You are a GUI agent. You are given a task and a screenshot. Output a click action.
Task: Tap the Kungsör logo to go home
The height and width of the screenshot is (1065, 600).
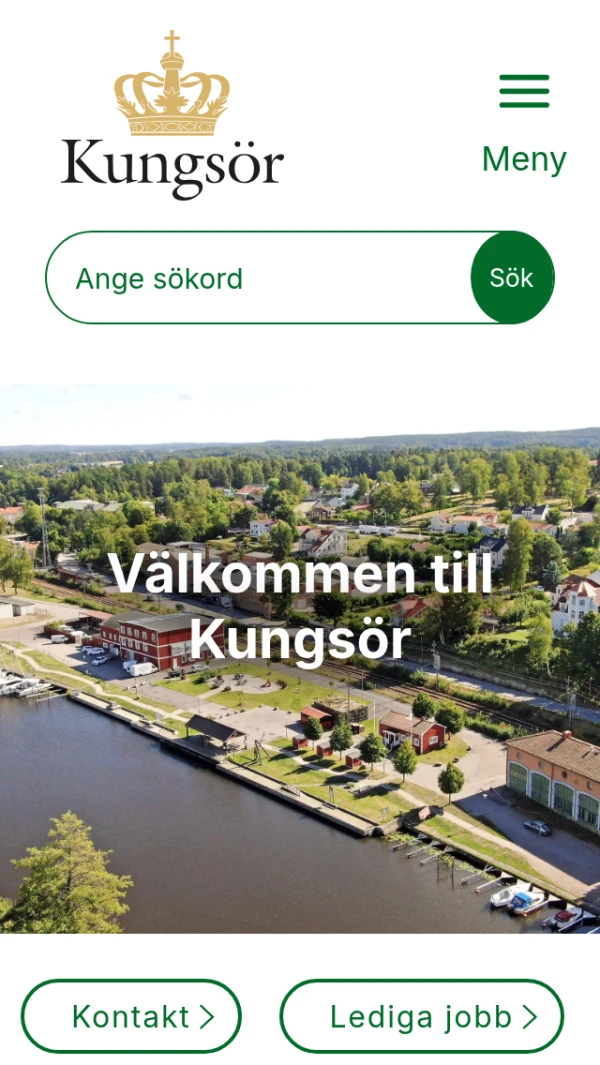(x=172, y=115)
